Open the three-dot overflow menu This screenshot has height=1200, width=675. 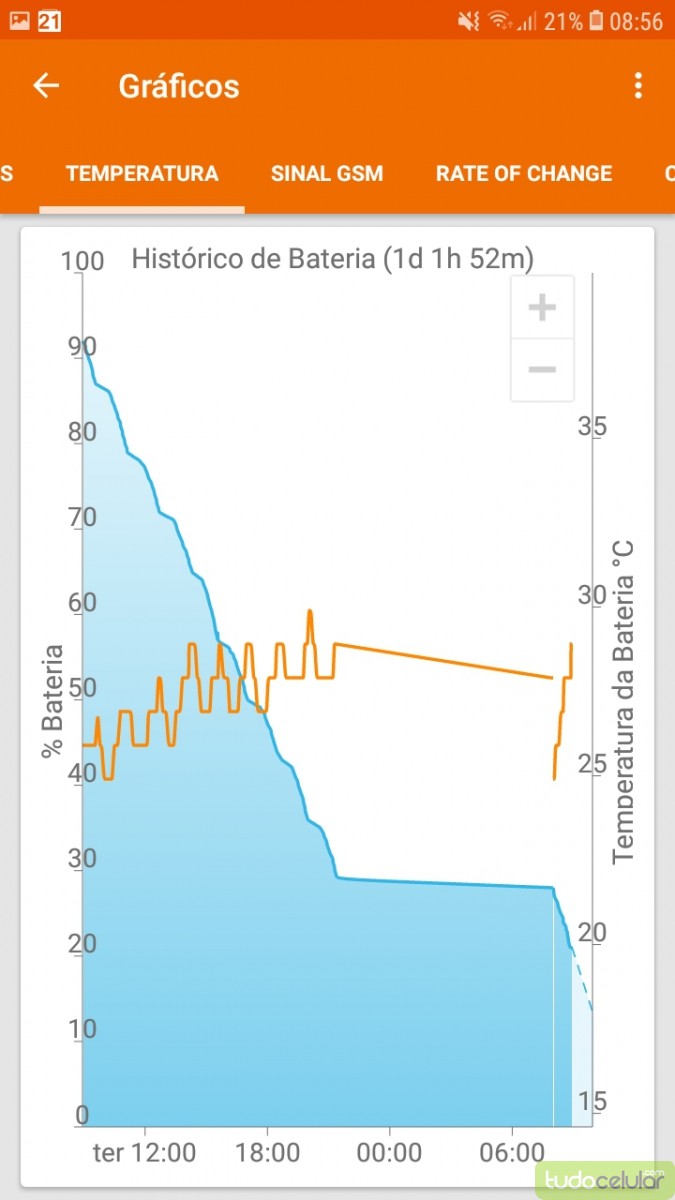click(x=638, y=86)
